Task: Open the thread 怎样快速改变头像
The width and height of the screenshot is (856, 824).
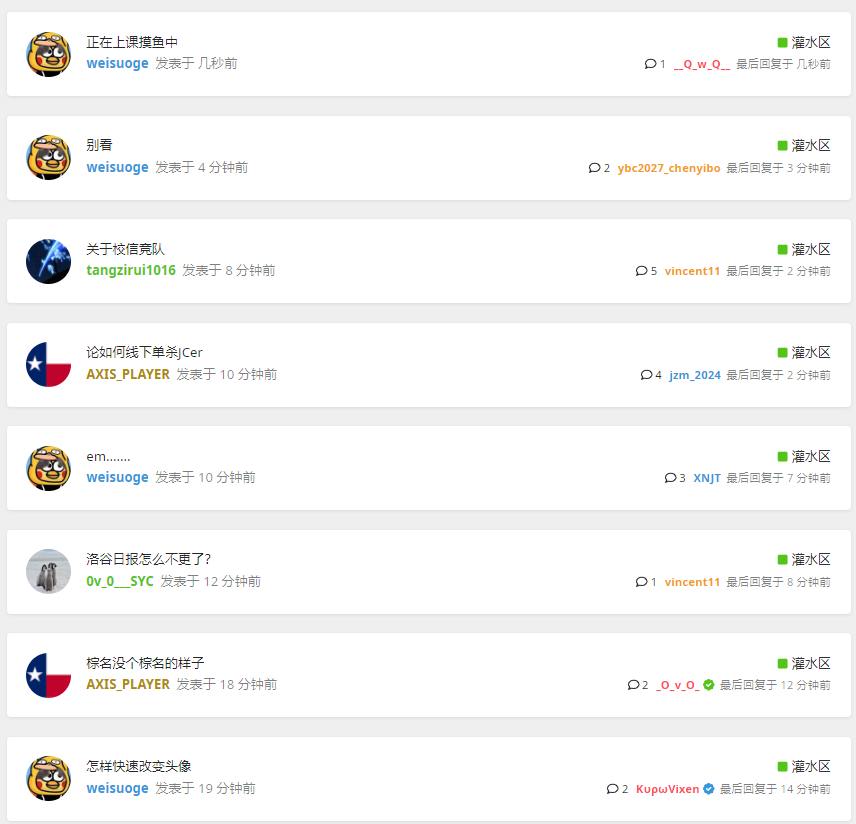Action: coord(138,766)
